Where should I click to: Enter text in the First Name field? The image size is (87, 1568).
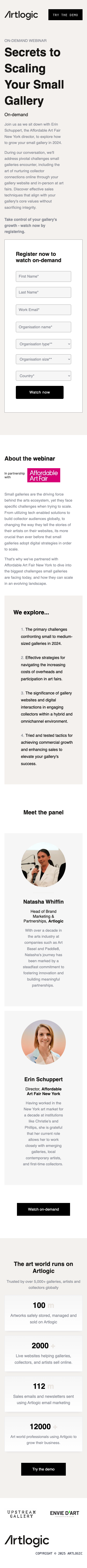43,276
